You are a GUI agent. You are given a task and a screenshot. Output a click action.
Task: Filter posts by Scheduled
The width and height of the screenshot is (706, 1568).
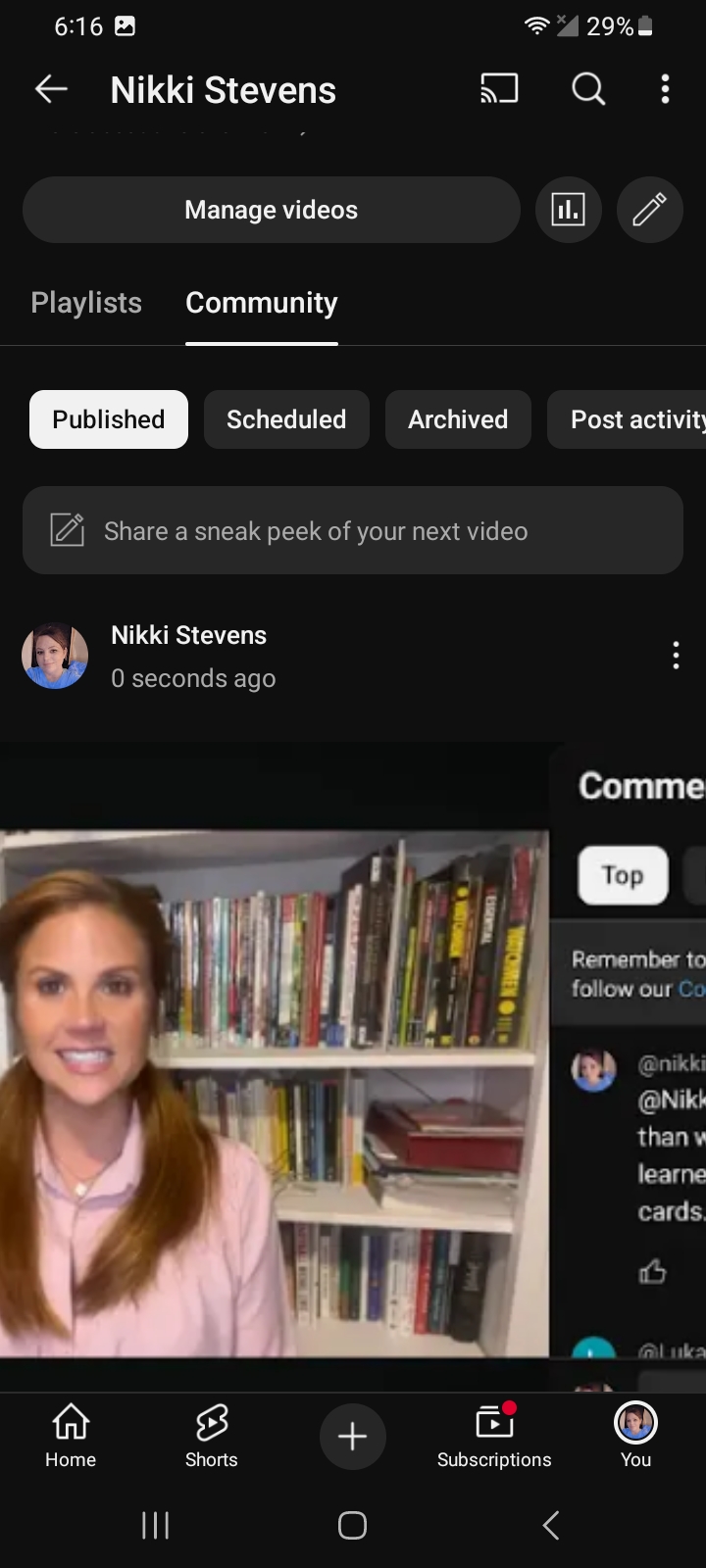coord(286,419)
